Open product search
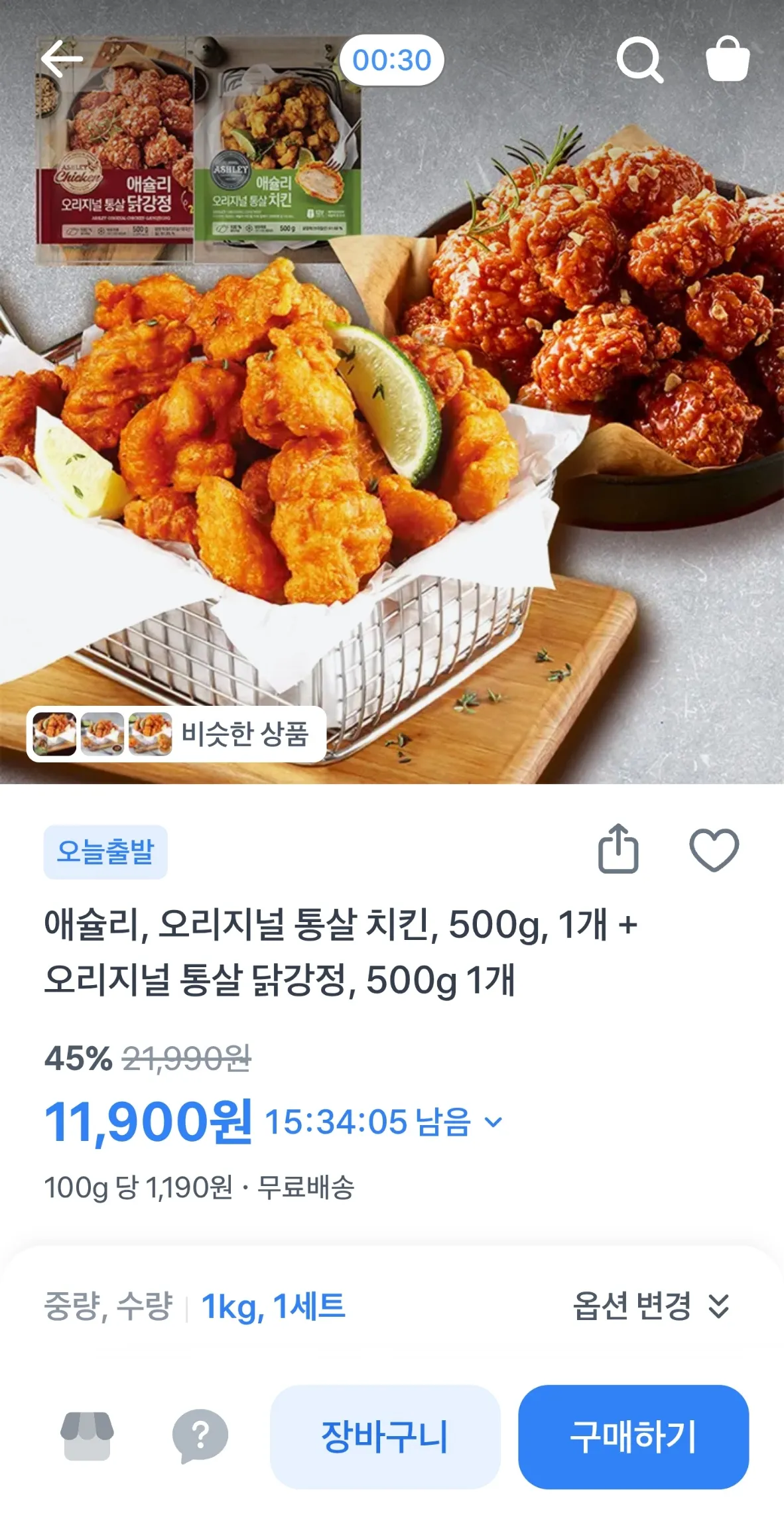The height and width of the screenshot is (1533, 784). point(639,60)
